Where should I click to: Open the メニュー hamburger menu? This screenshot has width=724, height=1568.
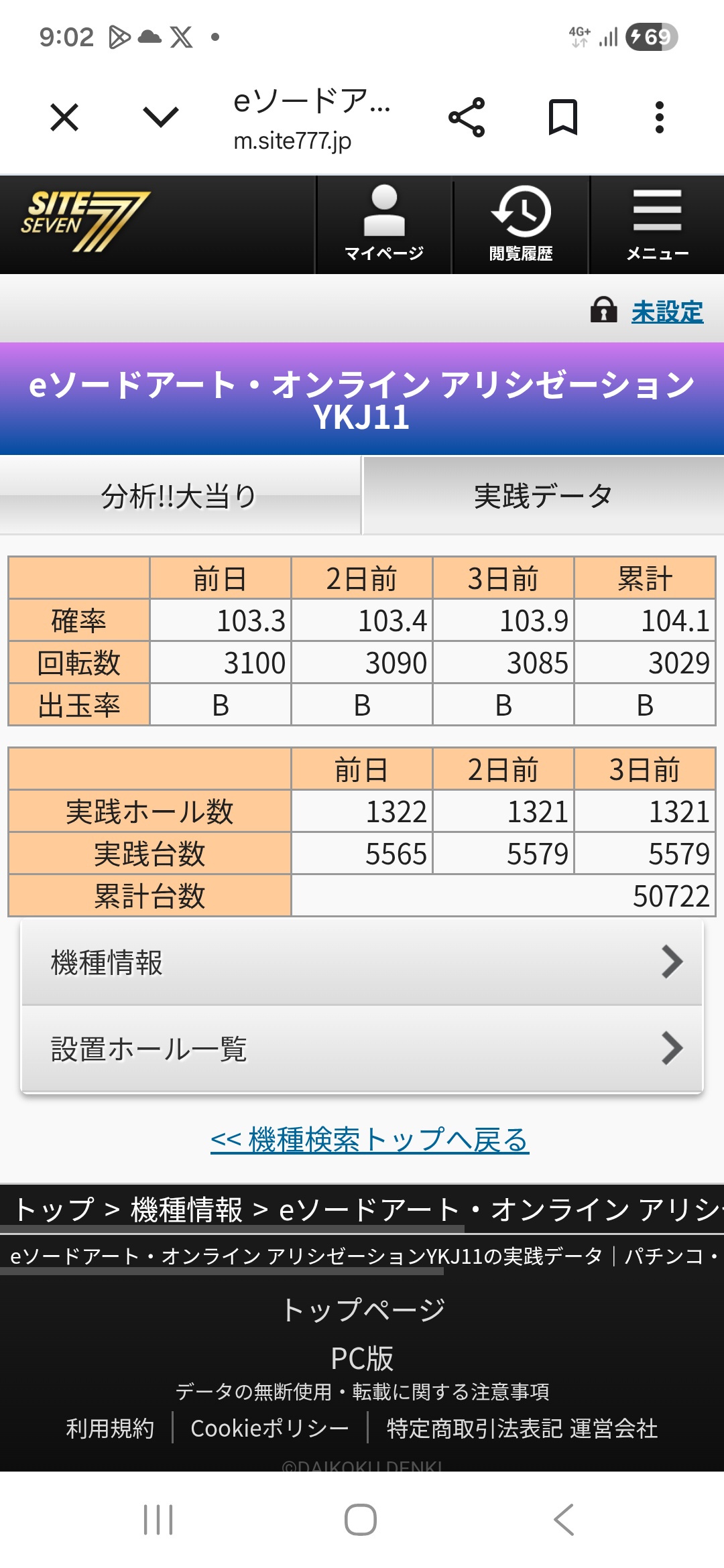pyautogui.click(x=658, y=224)
